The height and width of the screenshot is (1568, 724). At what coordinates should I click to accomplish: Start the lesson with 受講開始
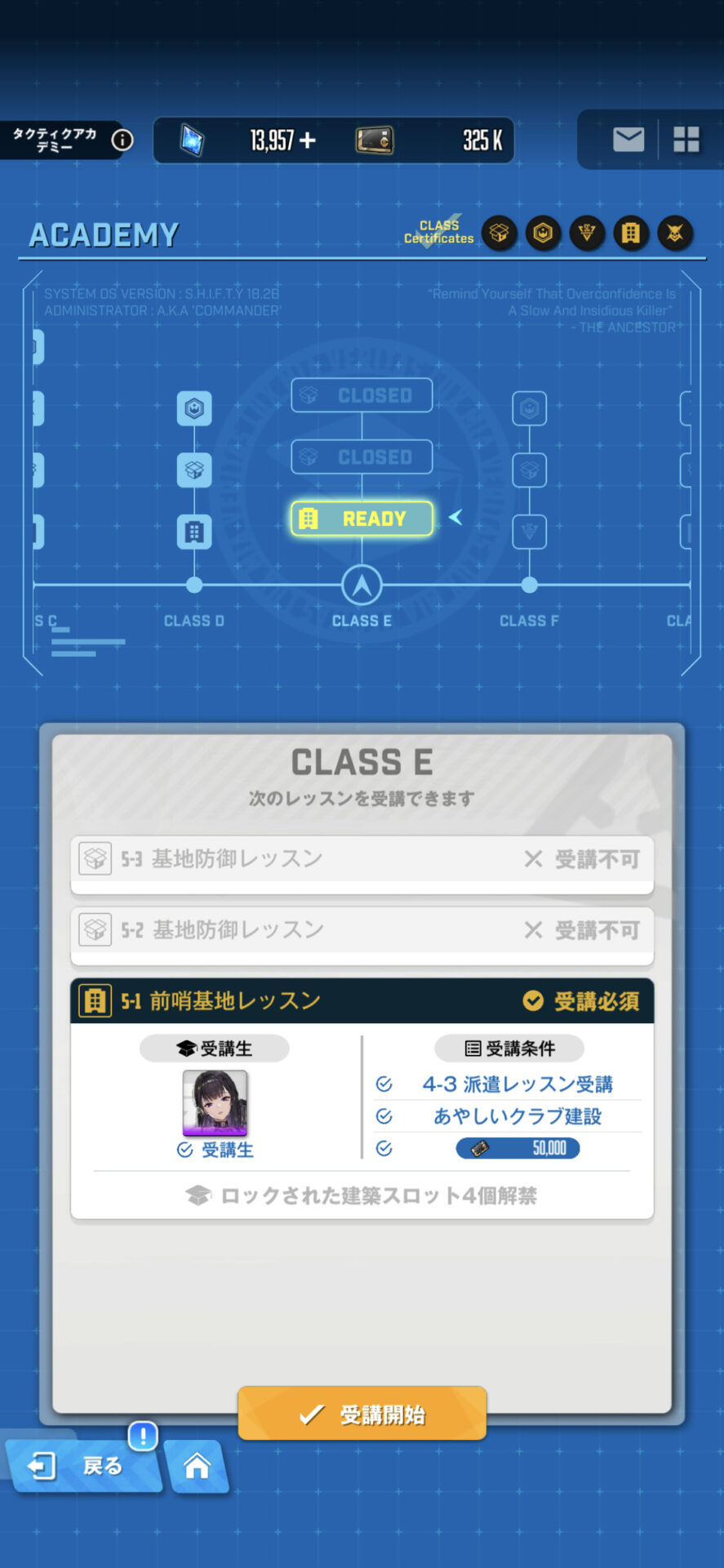click(x=362, y=1414)
